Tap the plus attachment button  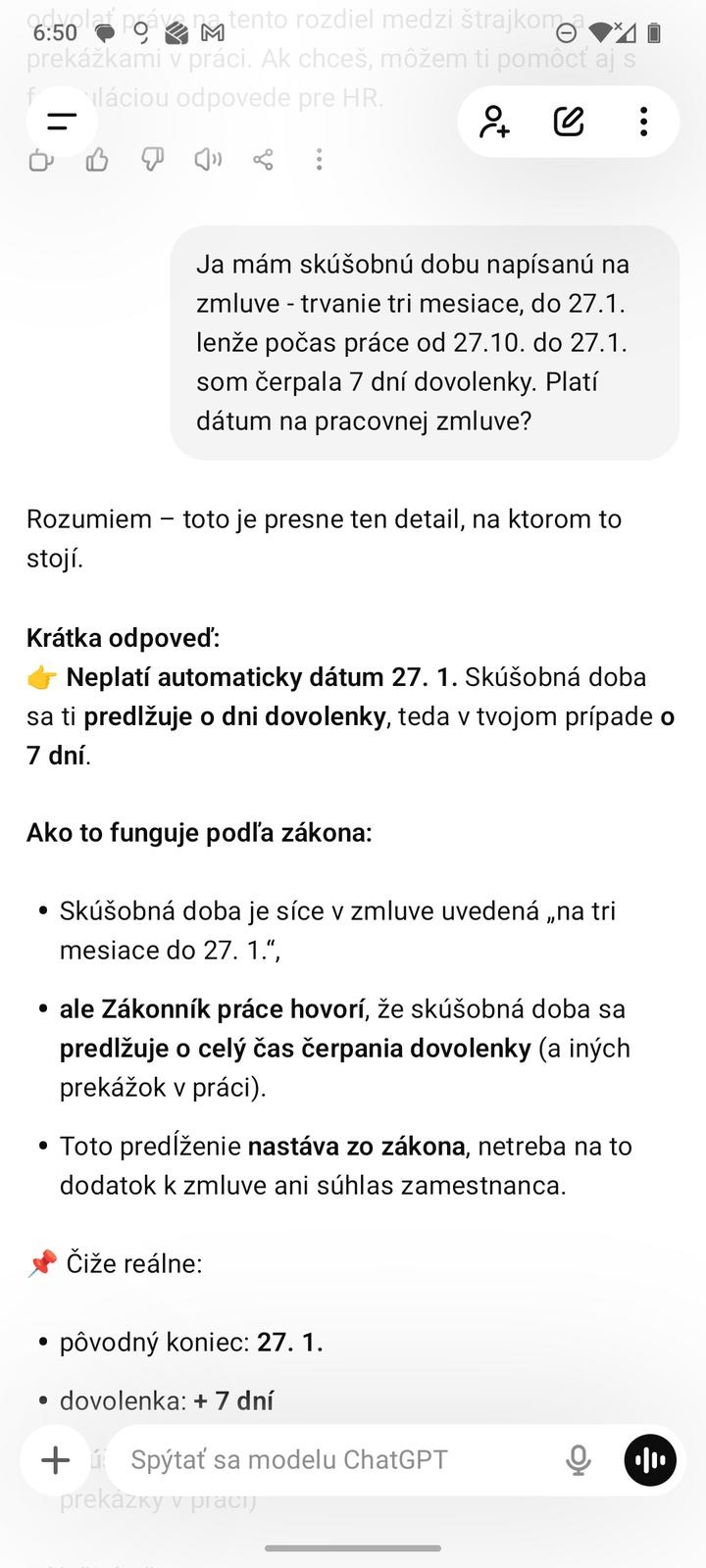[x=56, y=1460]
